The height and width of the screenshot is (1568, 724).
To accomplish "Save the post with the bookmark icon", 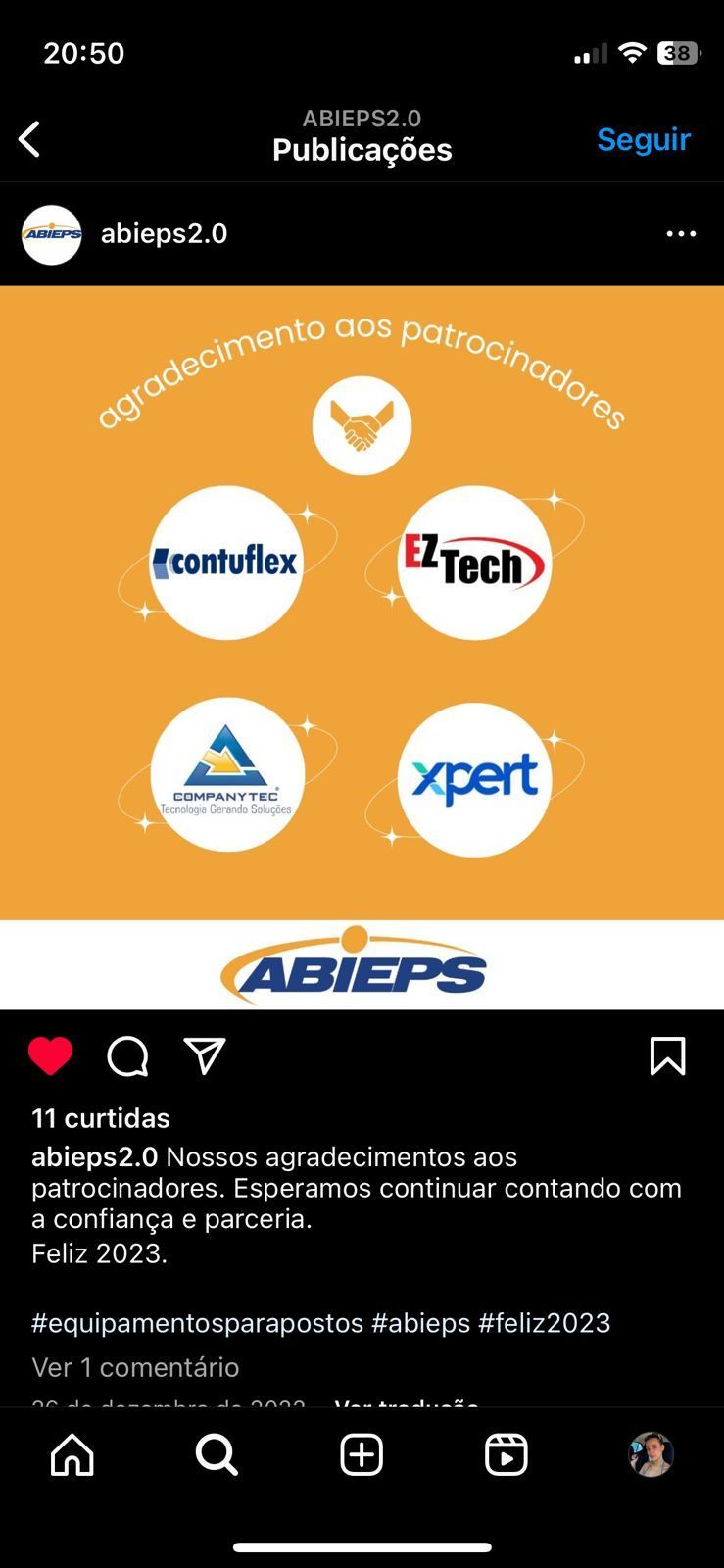I will [667, 1056].
